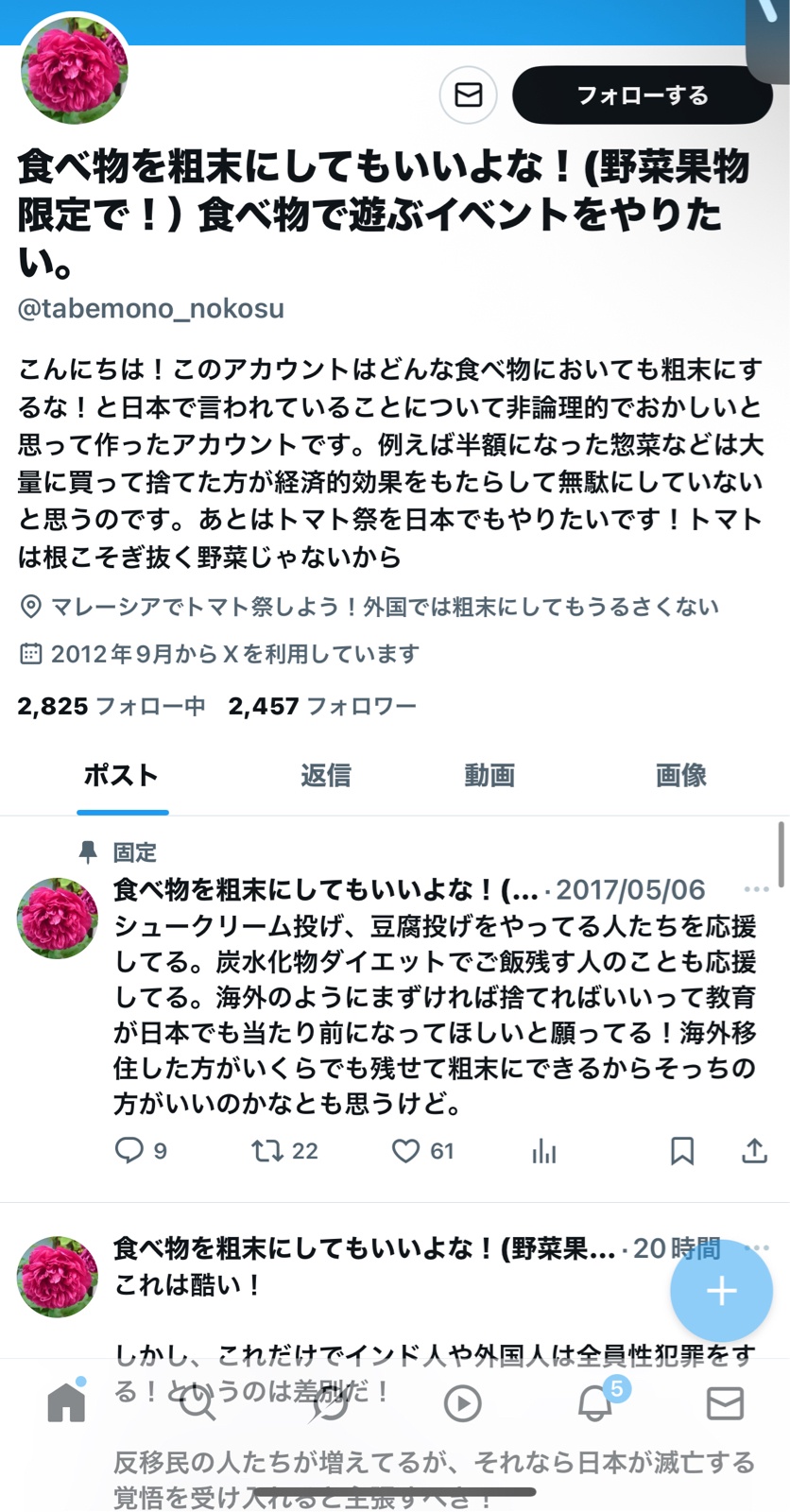Share the pinned post

[x=753, y=1150]
